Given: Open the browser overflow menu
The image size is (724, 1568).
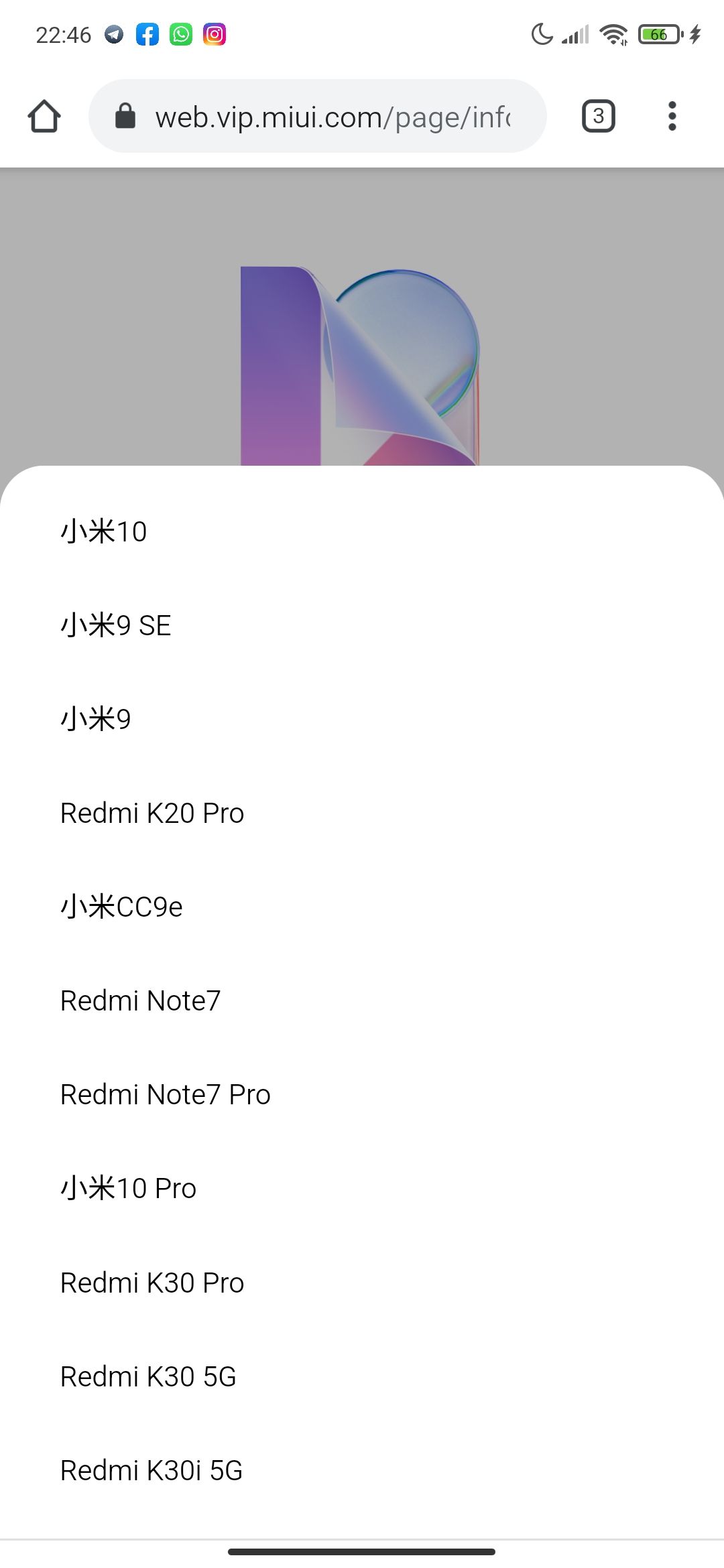Looking at the screenshot, I should click(672, 117).
